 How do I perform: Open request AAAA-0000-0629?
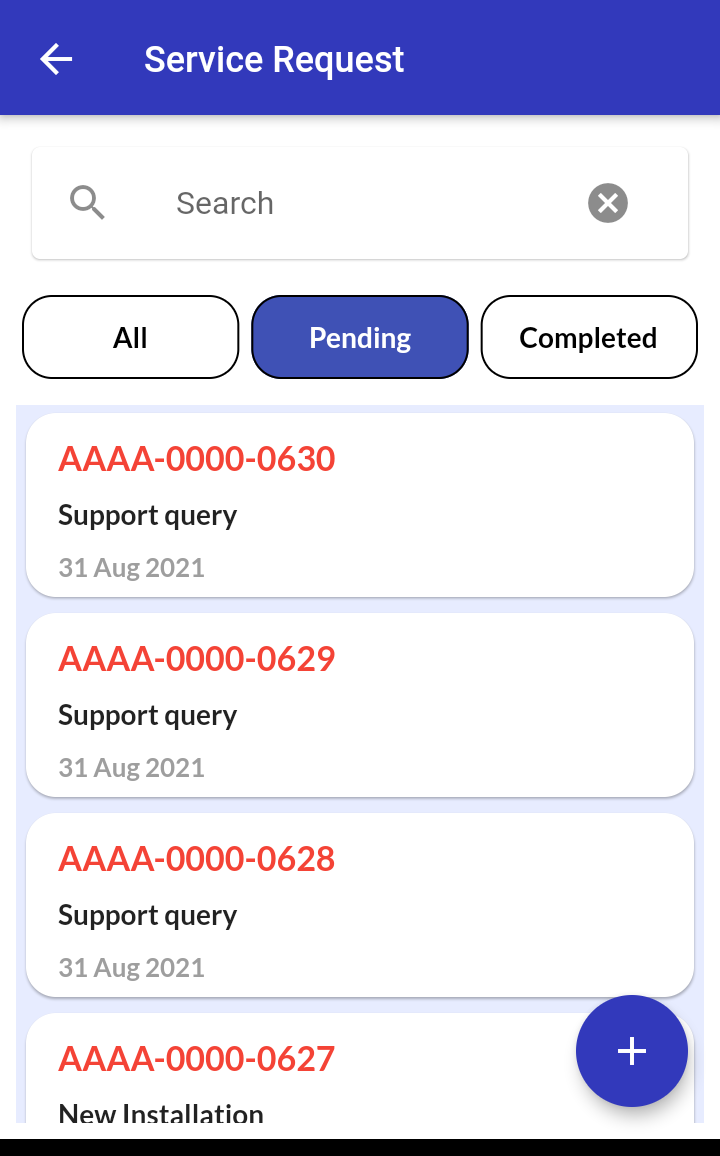pyautogui.click(x=360, y=705)
